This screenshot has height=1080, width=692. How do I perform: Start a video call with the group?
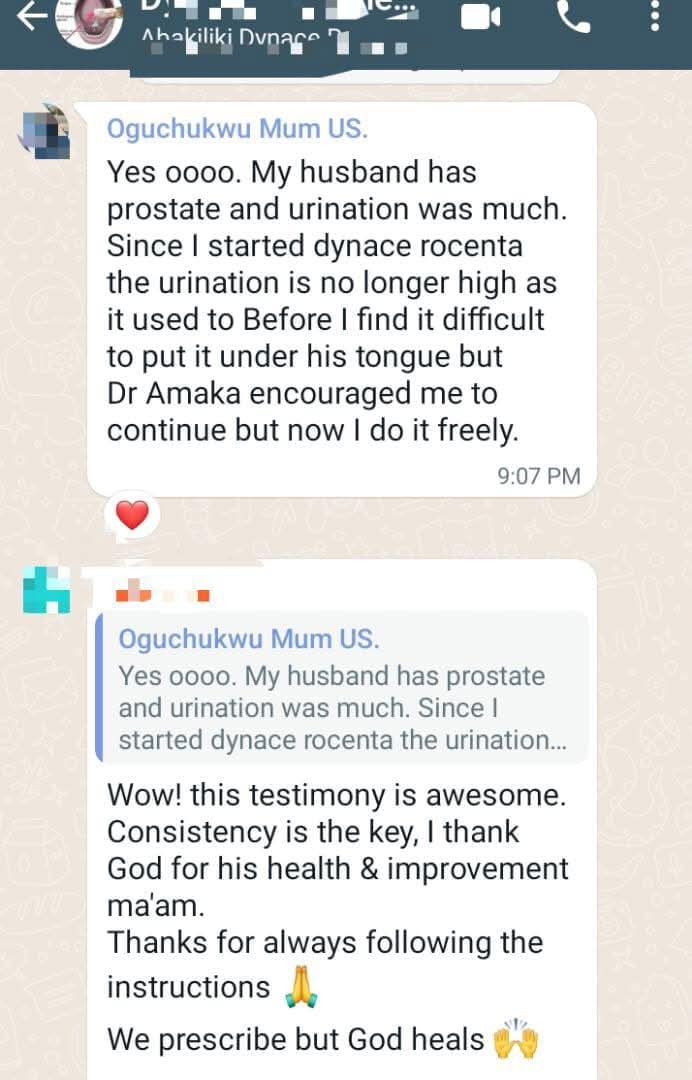[x=481, y=17]
